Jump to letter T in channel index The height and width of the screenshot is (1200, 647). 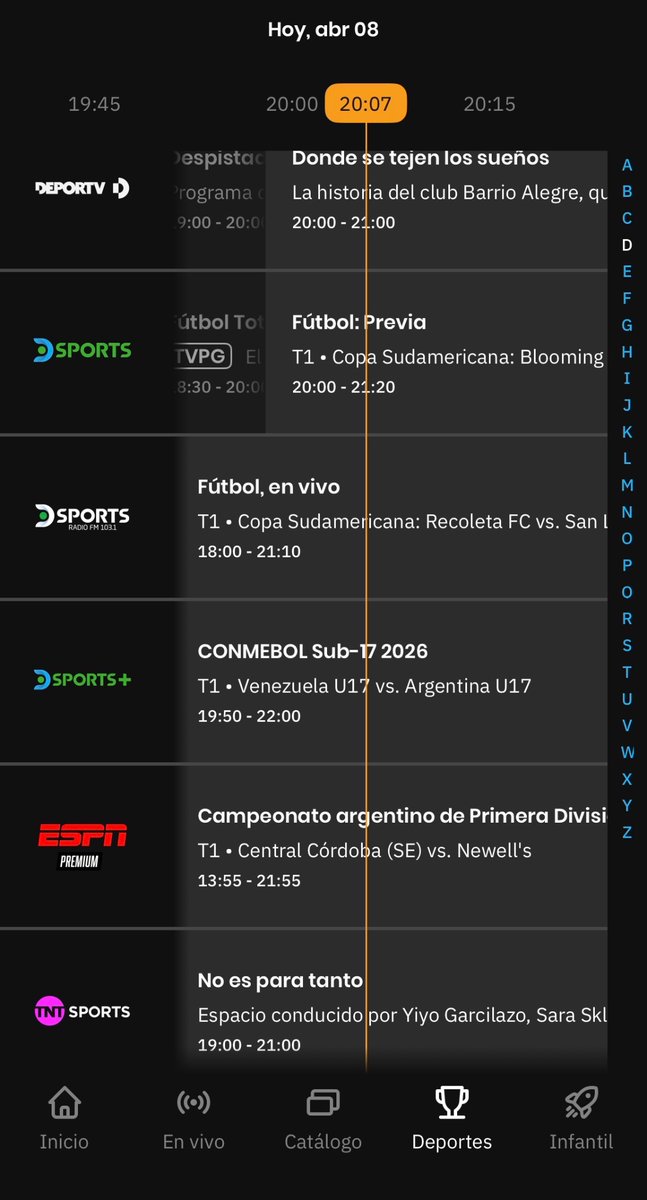point(627,672)
